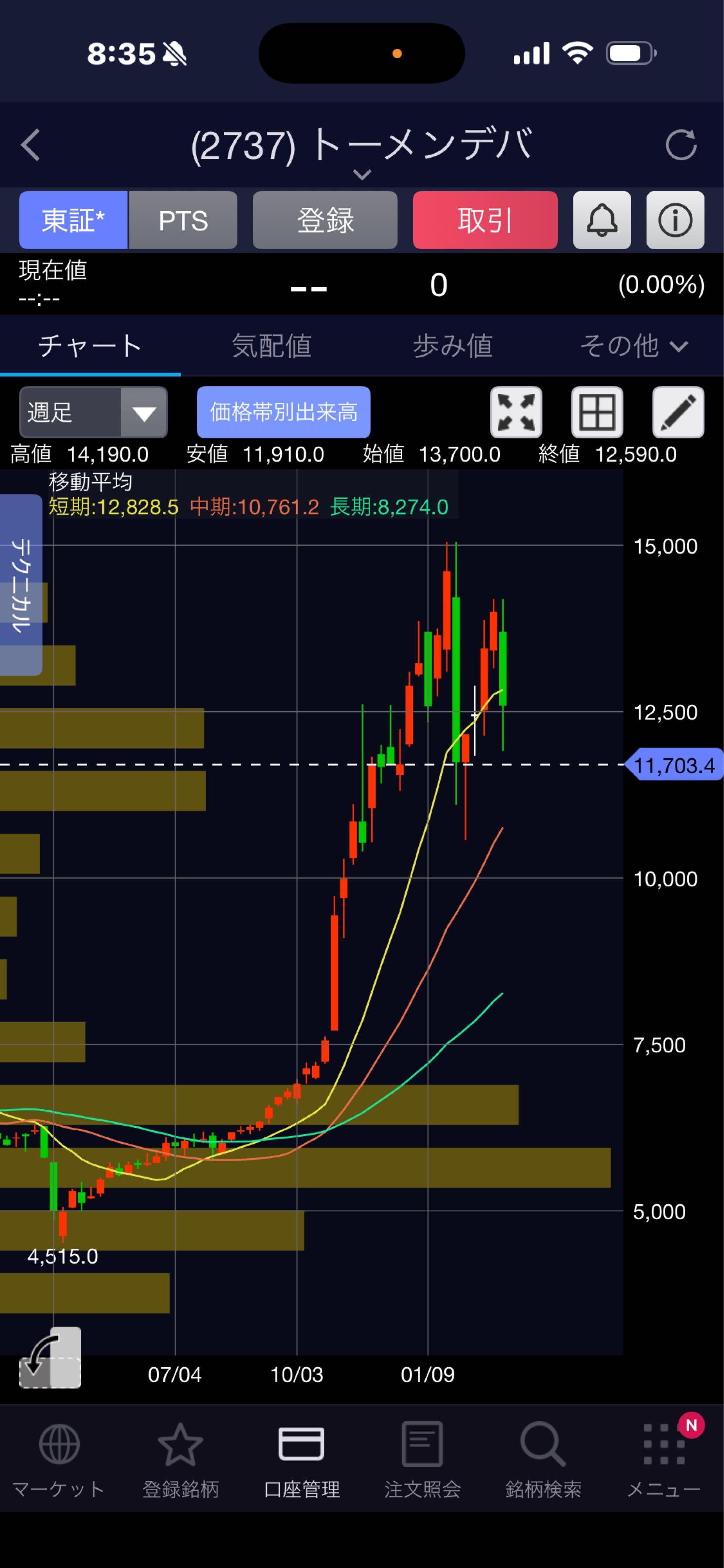Screen dimensions: 724x1568
Task: Open the 週足 timeframe dropdown
Action: coord(93,412)
